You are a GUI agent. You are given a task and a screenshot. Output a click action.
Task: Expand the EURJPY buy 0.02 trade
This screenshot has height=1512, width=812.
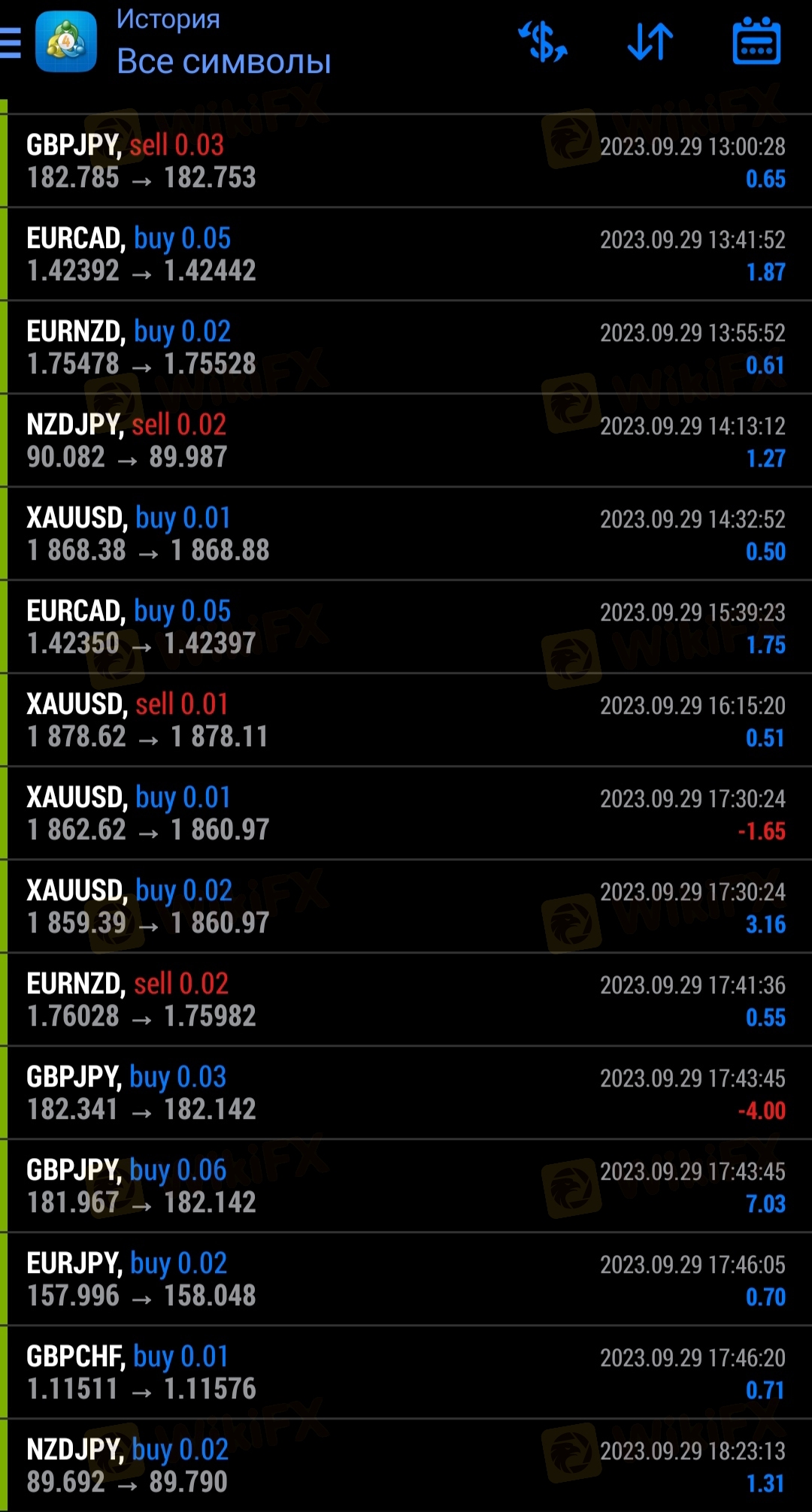point(406,1279)
